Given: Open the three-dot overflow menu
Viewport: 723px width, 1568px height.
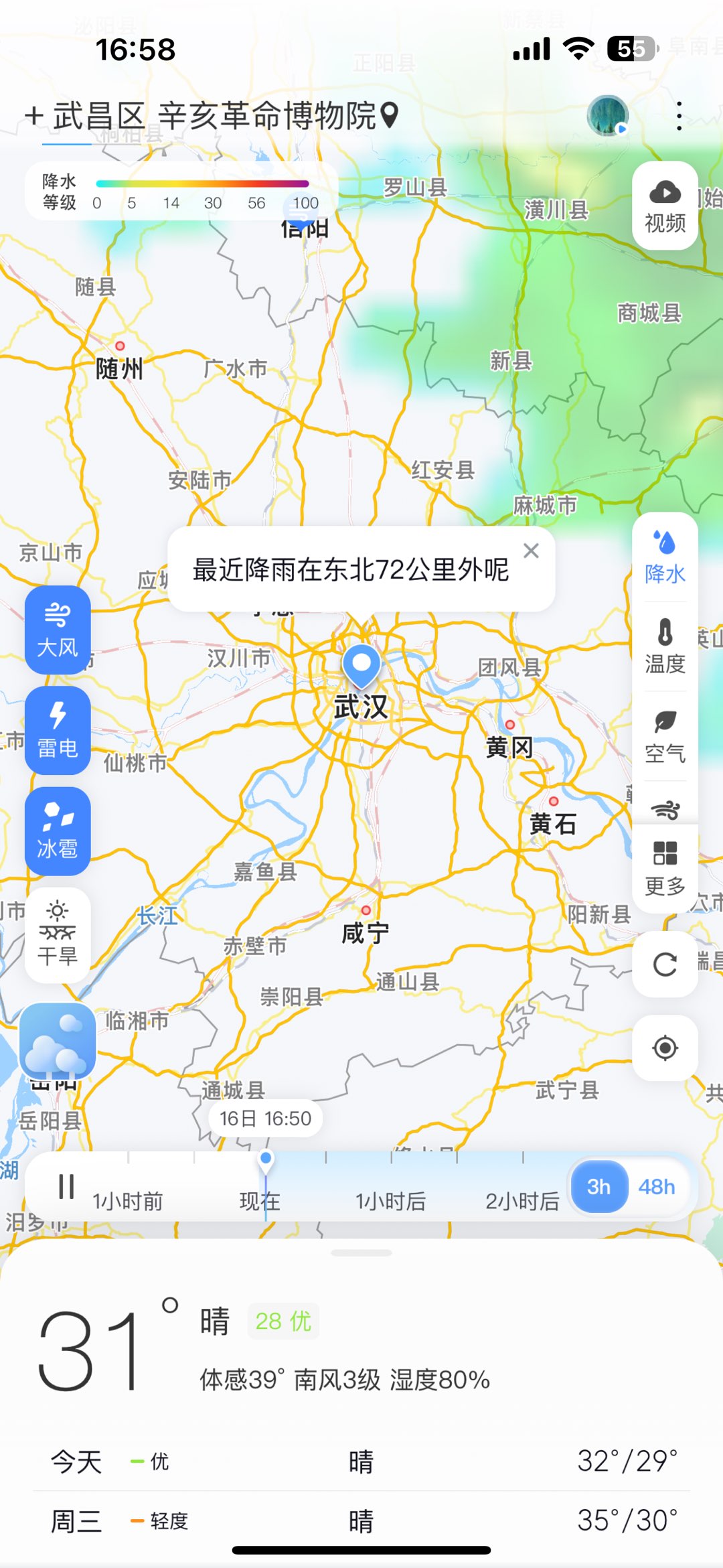Looking at the screenshot, I should pyautogui.click(x=679, y=116).
